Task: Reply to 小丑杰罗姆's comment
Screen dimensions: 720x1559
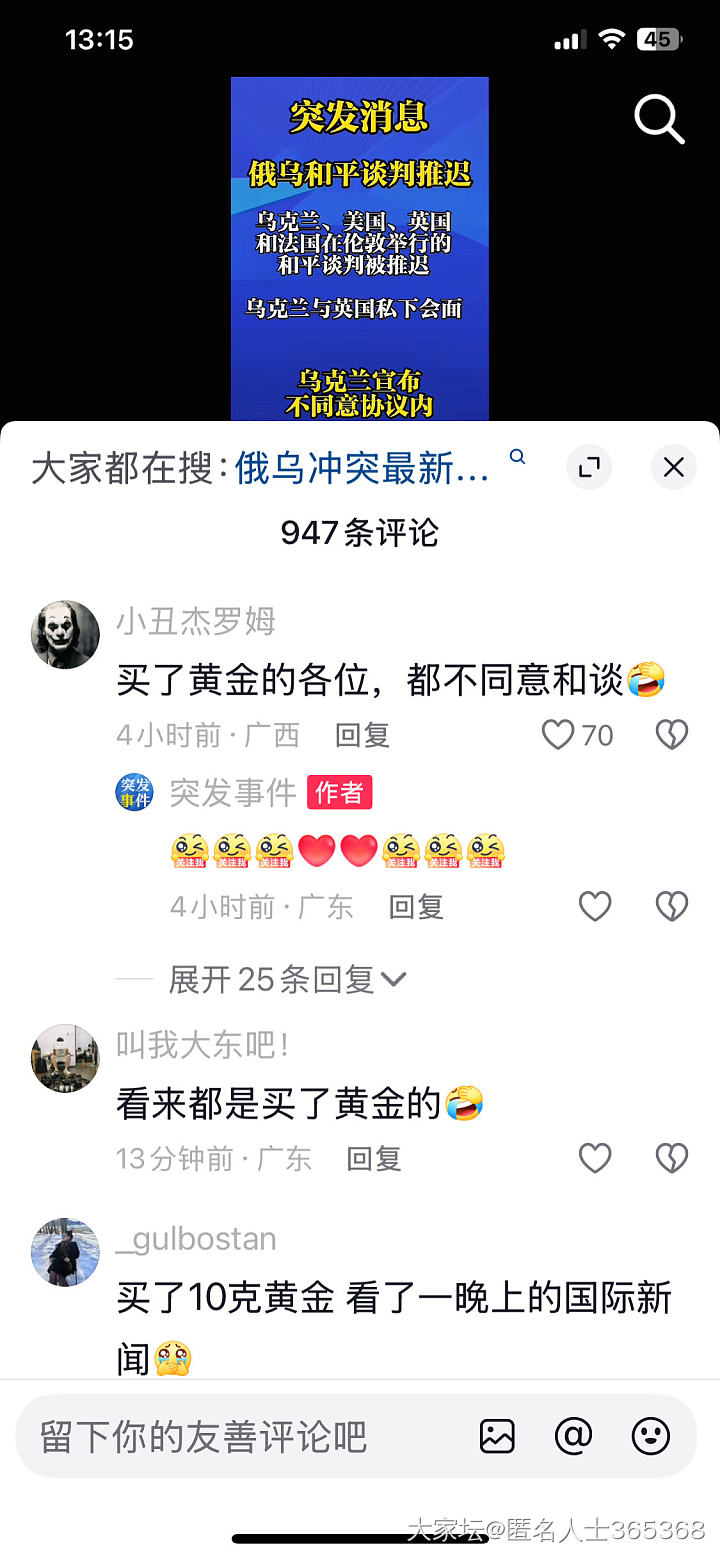Action: [362, 736]
